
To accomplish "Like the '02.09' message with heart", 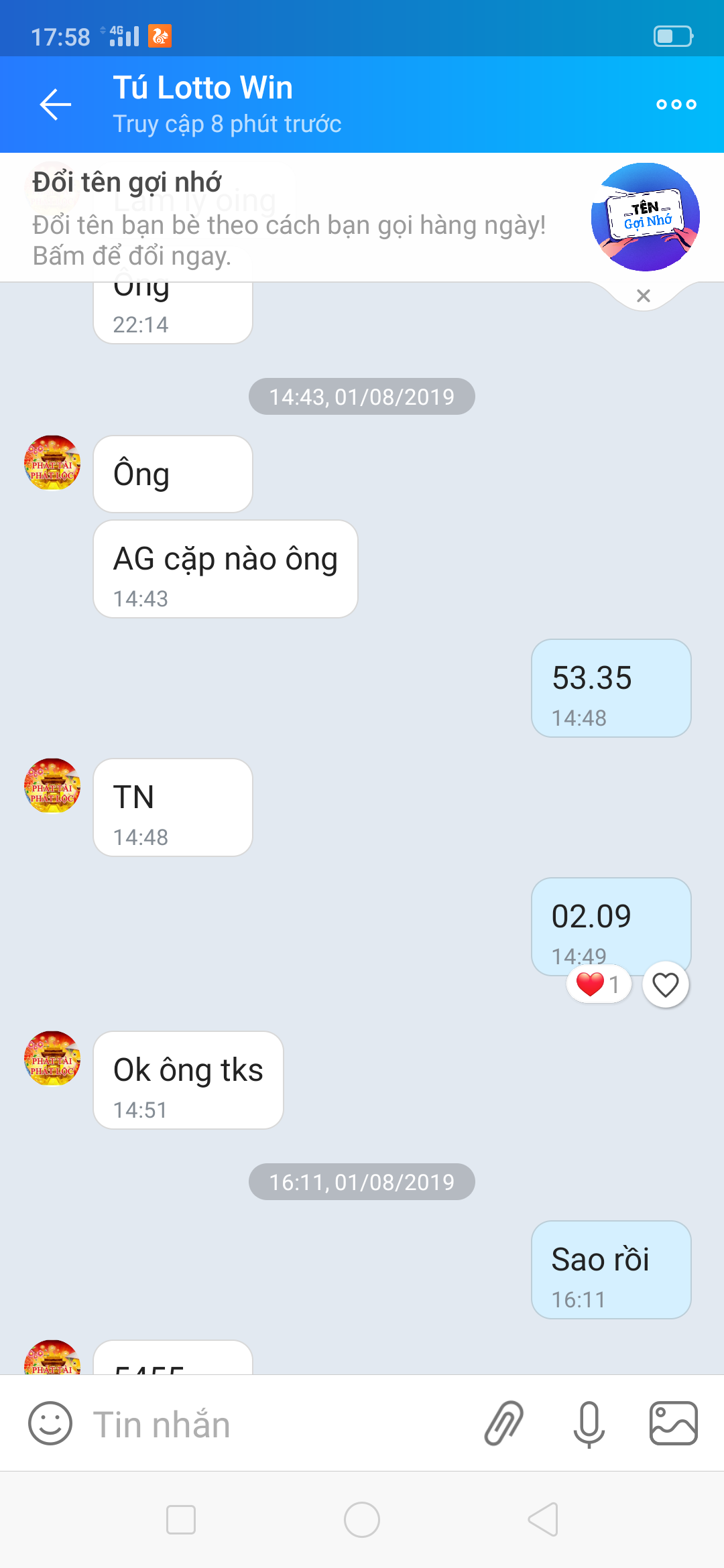I will pos(666,985).
